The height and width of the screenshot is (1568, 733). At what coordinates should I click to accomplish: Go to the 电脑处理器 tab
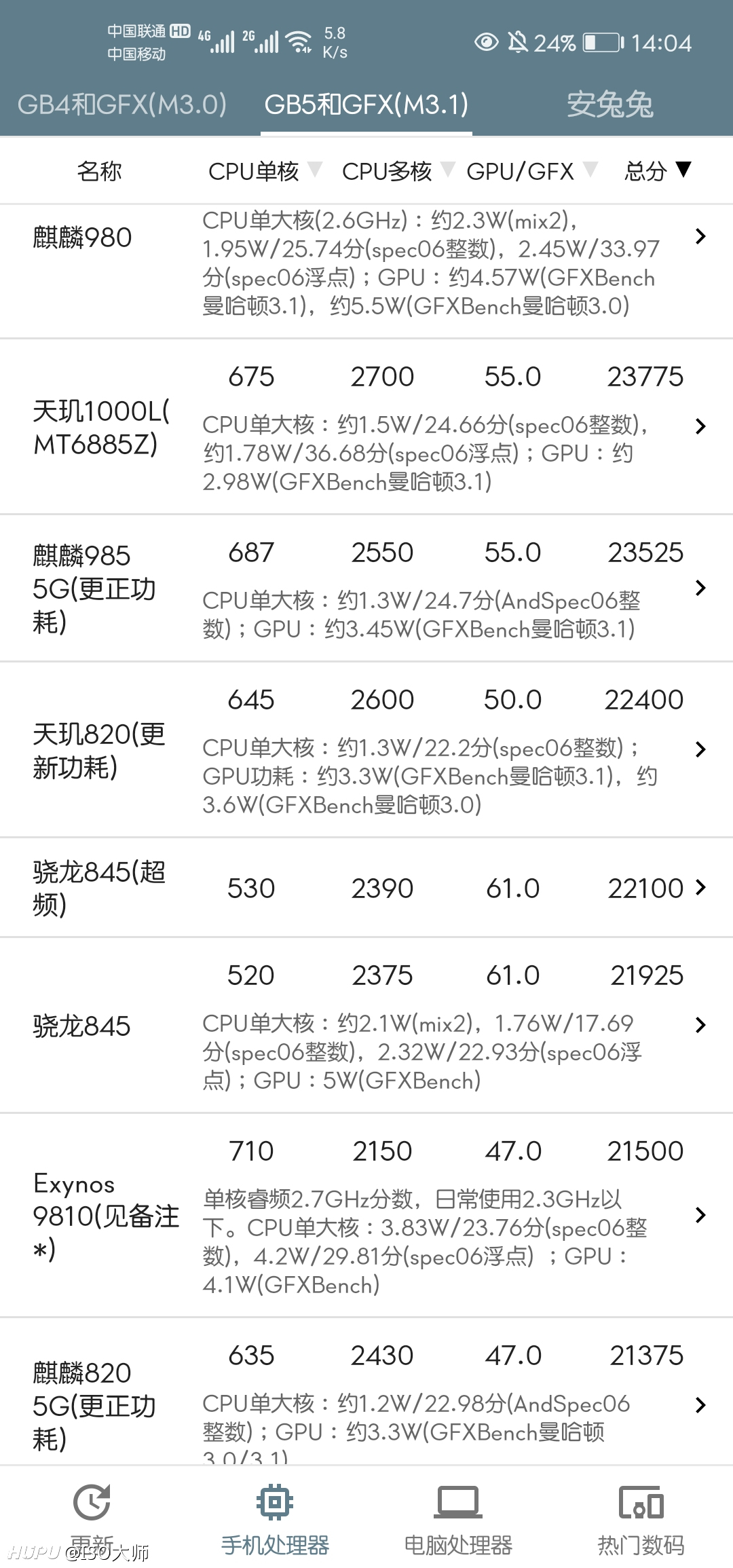458,1518
